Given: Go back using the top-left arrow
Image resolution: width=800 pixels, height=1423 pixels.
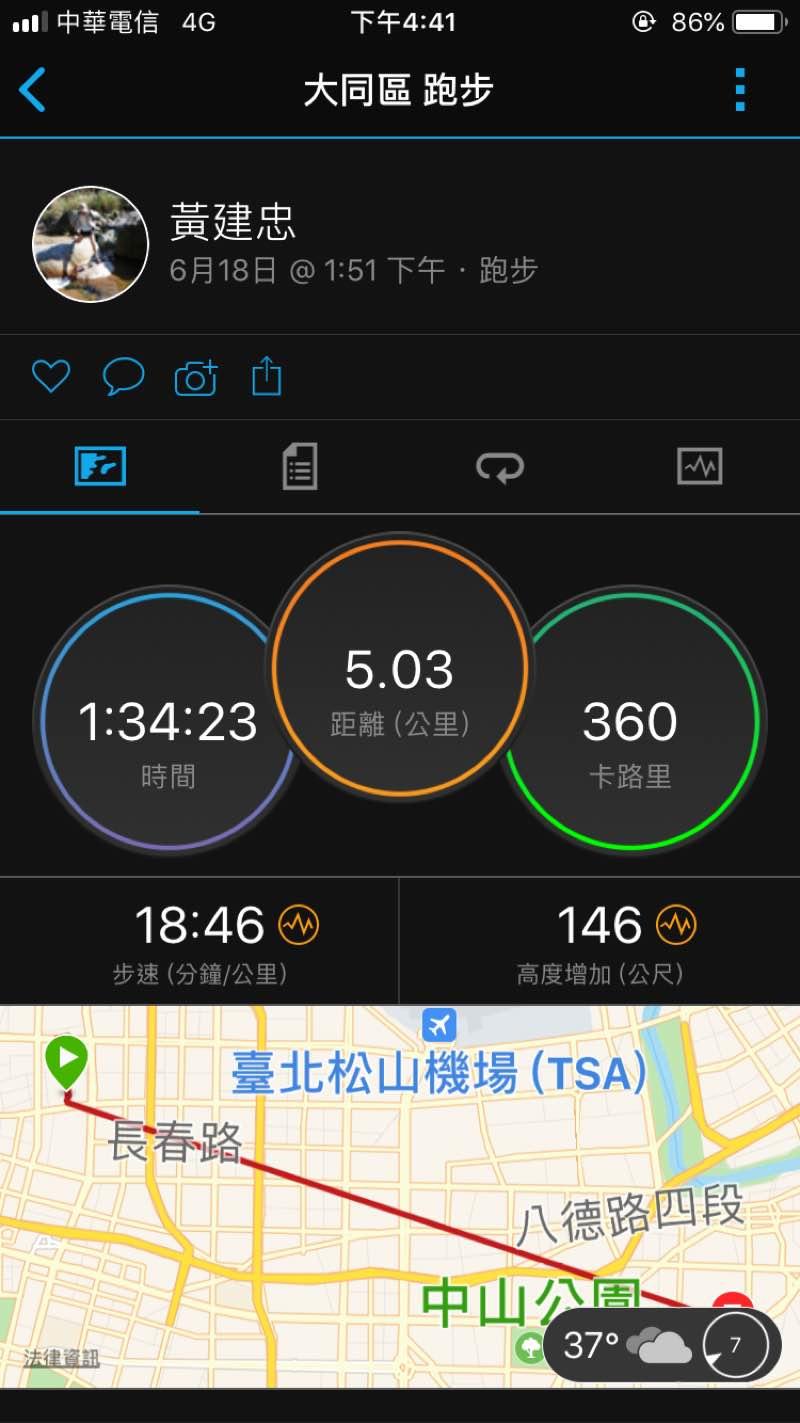Looking at the screenshot, I should click(33, 90).
